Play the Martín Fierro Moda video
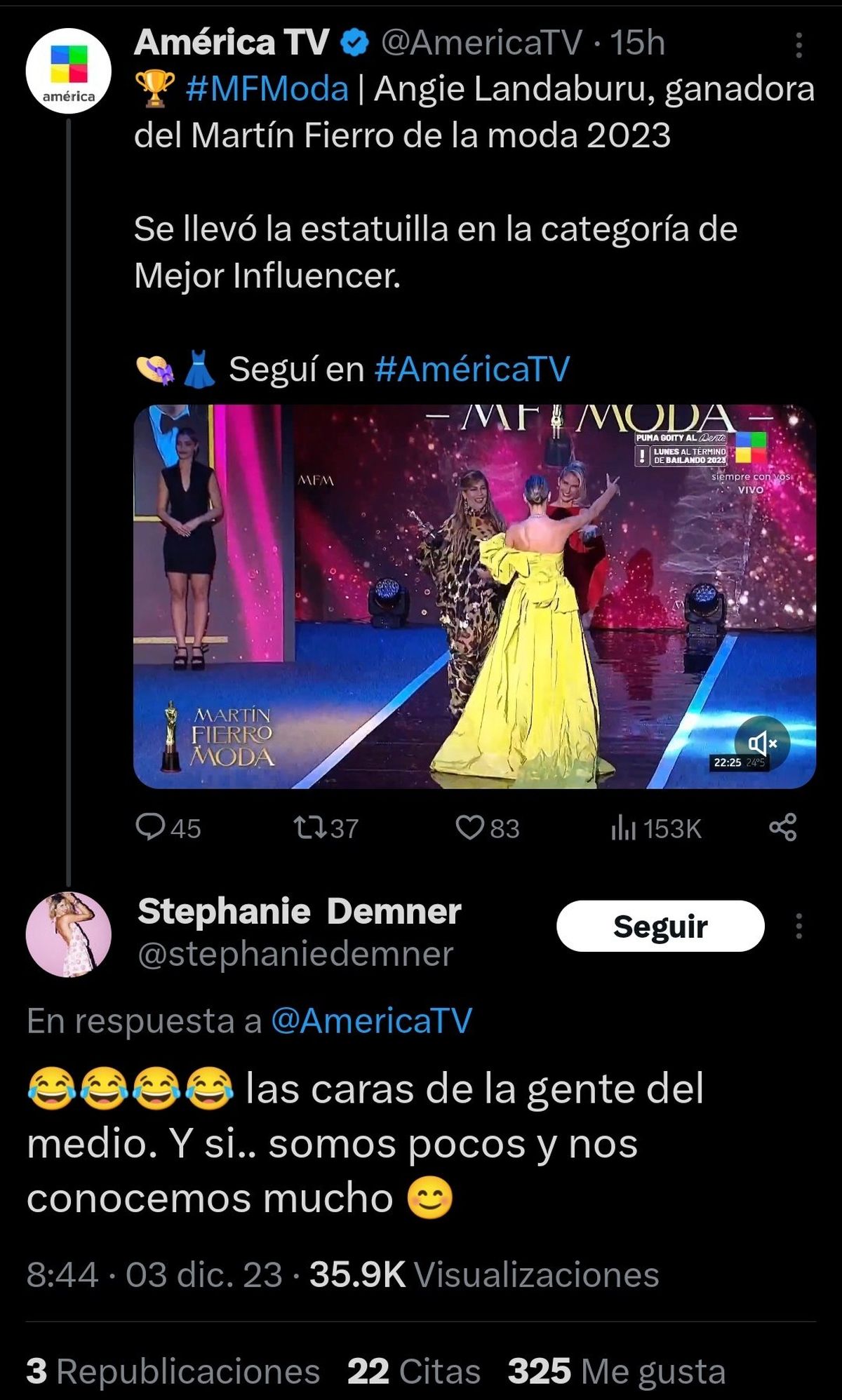 pyautogui.click(x=474, y=596)
